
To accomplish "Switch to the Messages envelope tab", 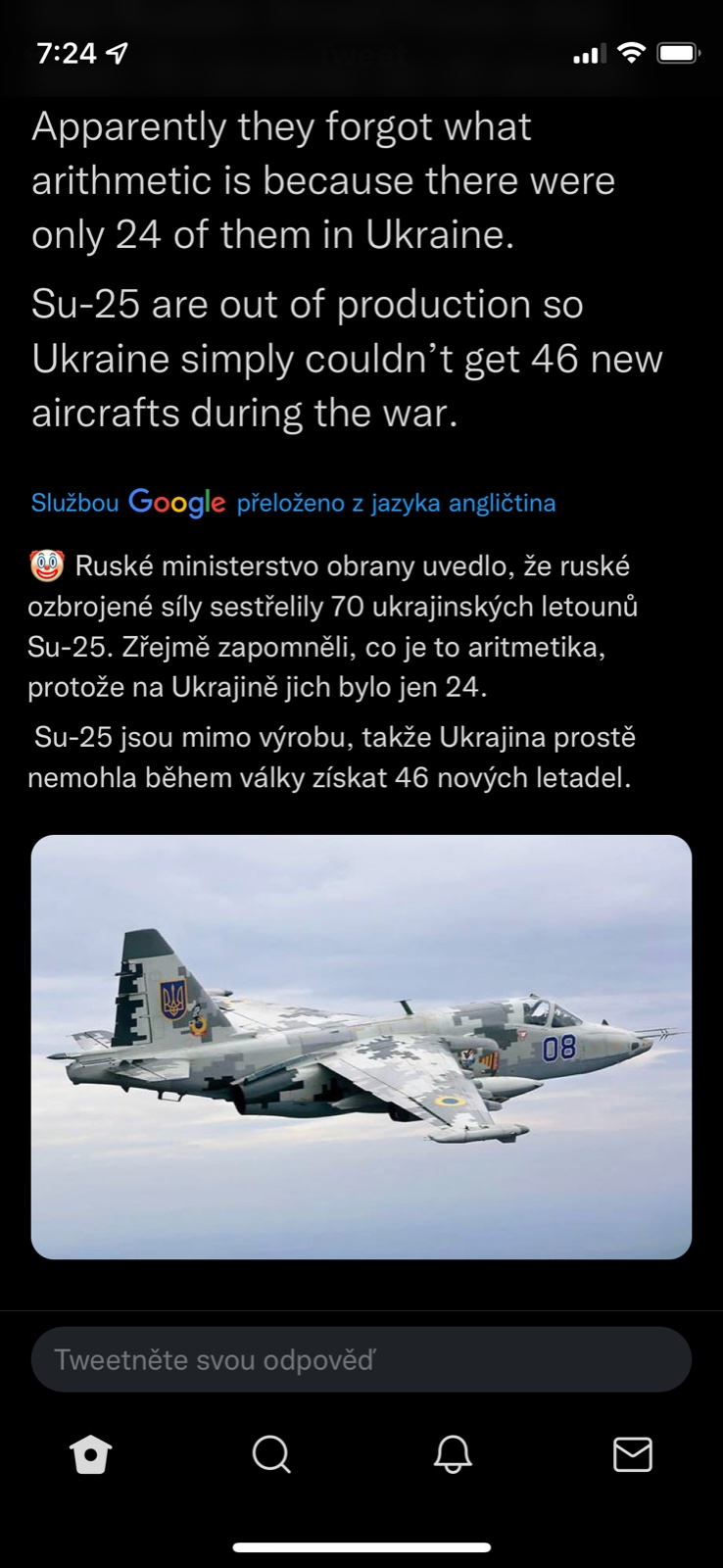I will click(632, 1454).
